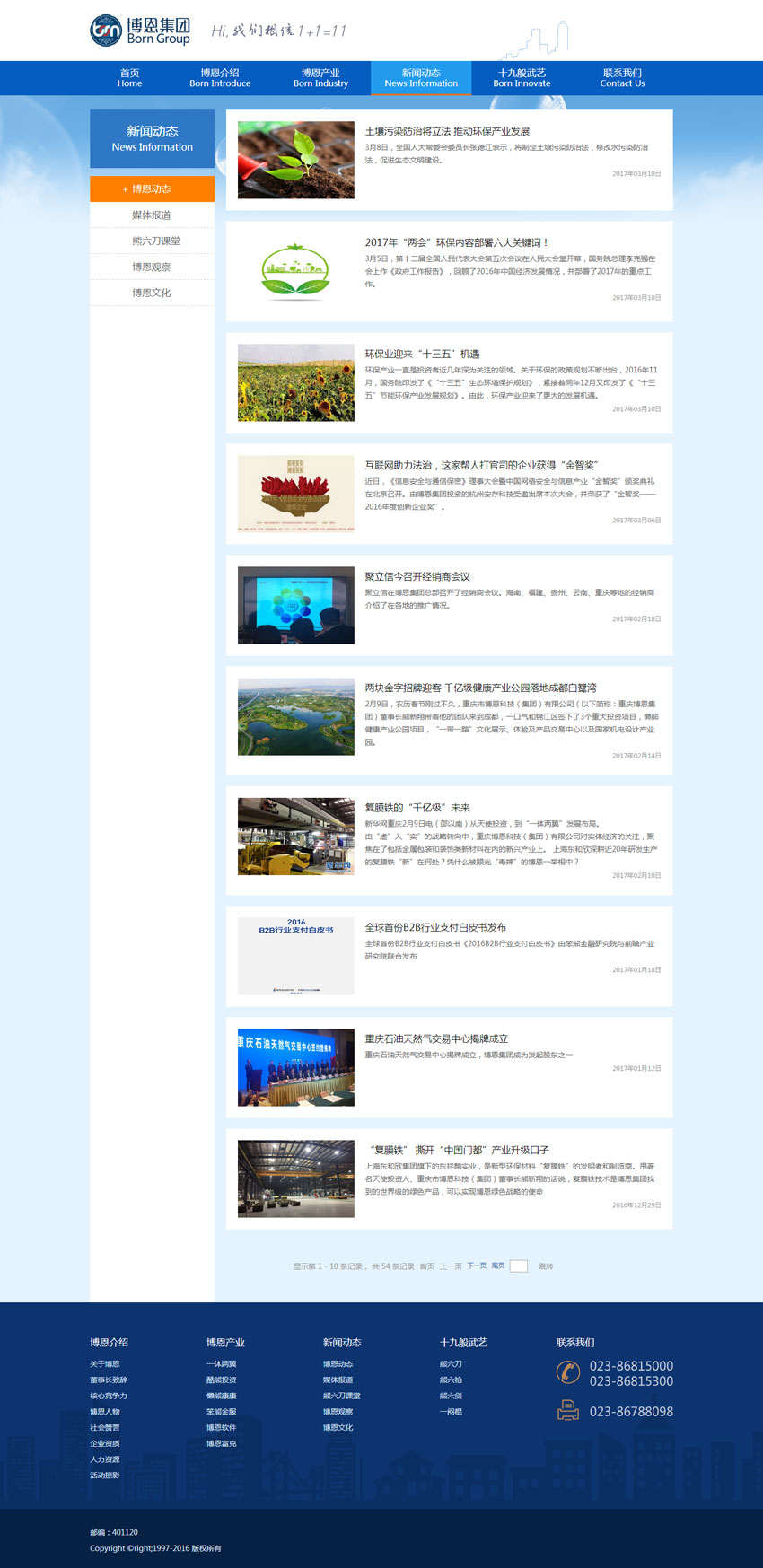Jump to last page via 尾页
The width and height of the screenshot is (763, 1568).
point(498,1266)
